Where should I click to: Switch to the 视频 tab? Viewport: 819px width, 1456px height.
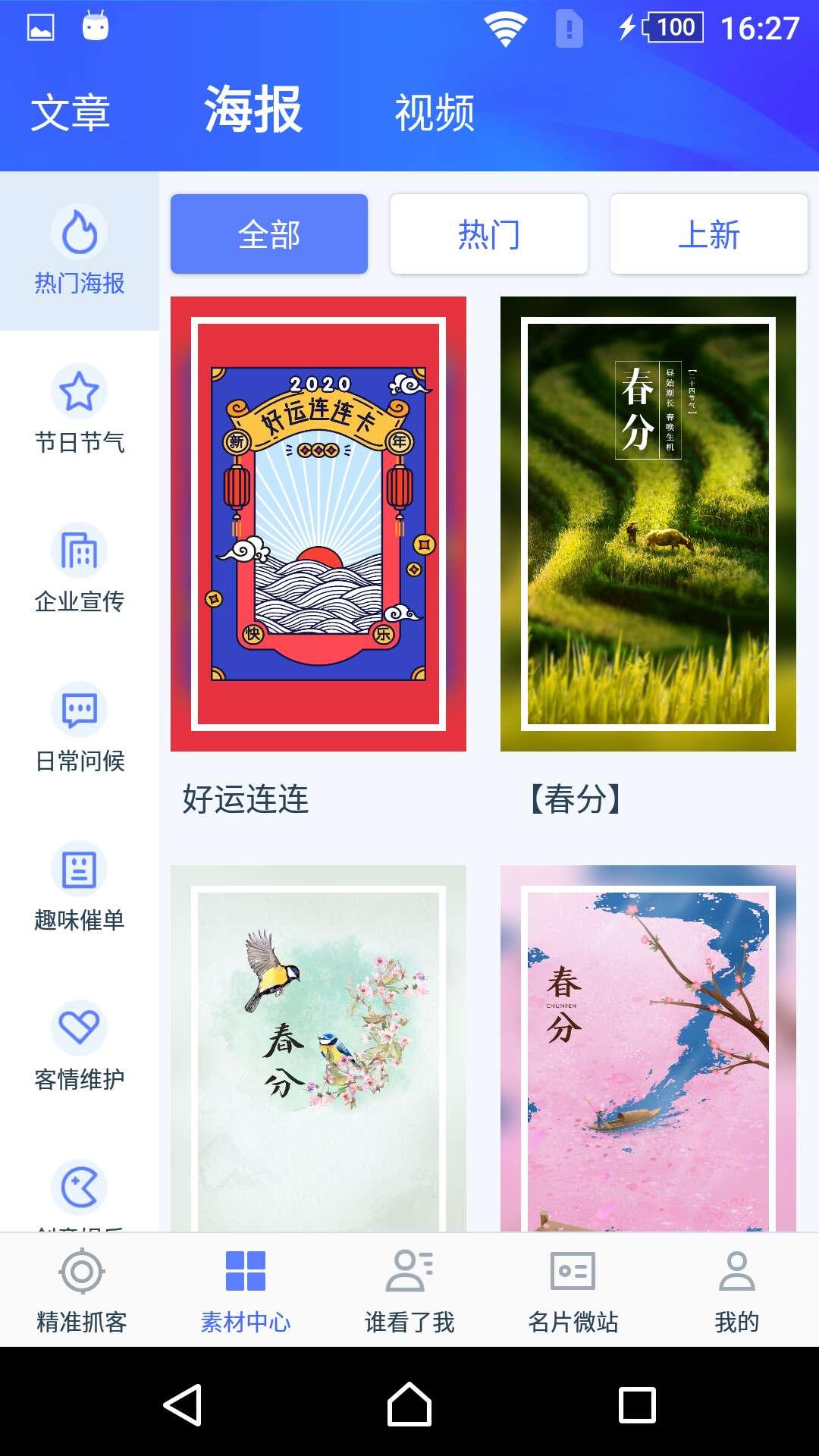435,112
